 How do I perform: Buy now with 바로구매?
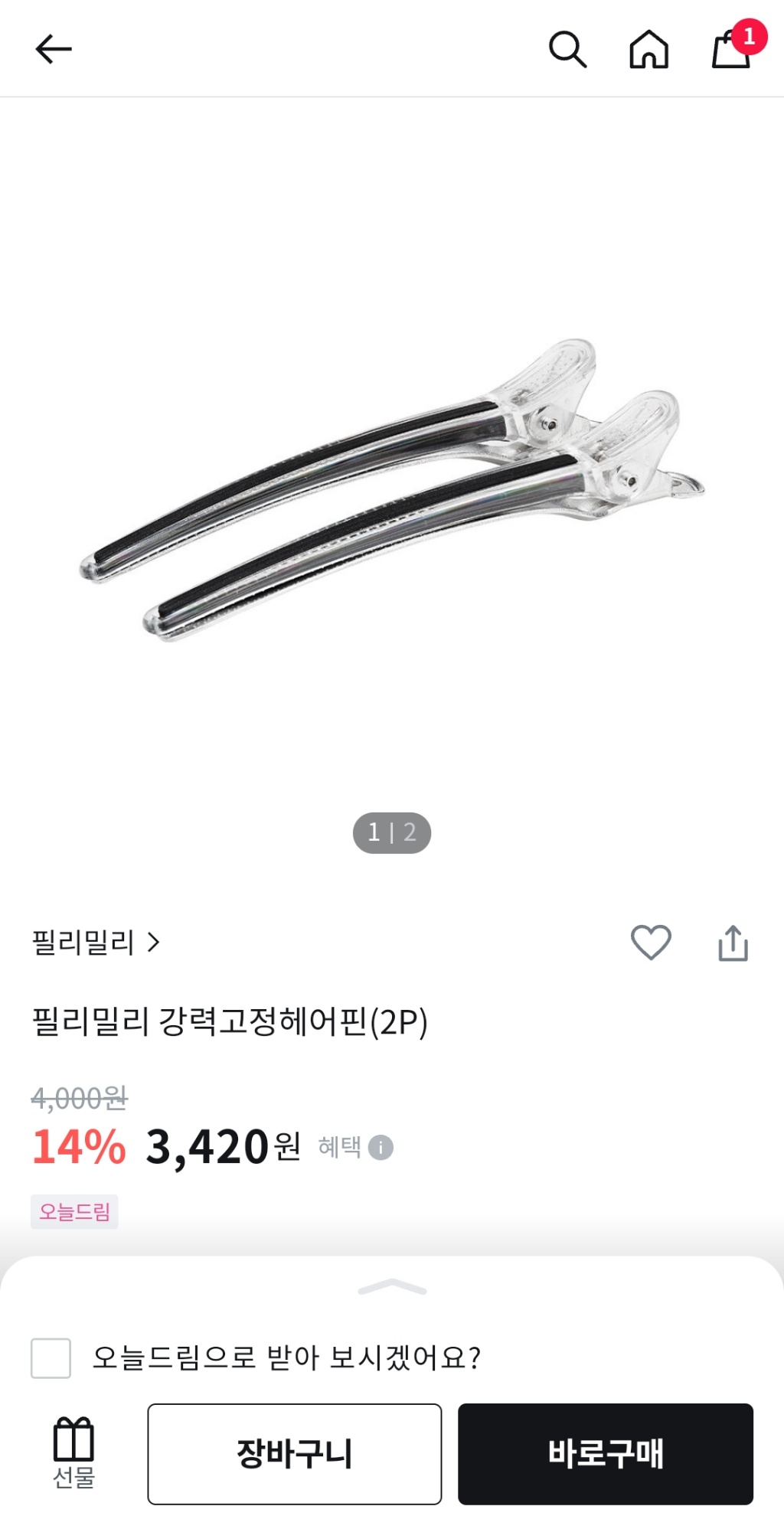click(x=606, y=1454)
